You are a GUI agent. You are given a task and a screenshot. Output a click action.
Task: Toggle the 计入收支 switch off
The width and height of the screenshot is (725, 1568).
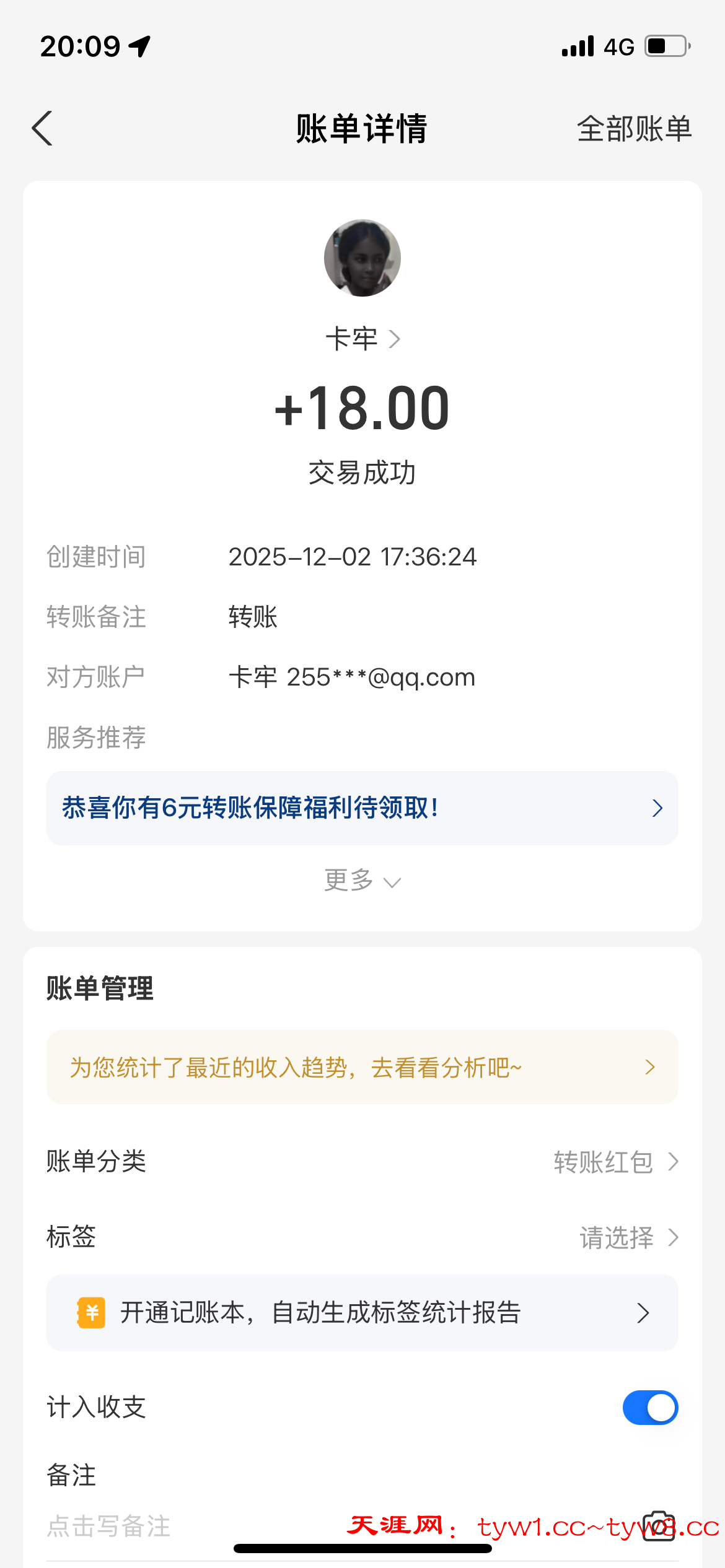[x=650, y=1408]
